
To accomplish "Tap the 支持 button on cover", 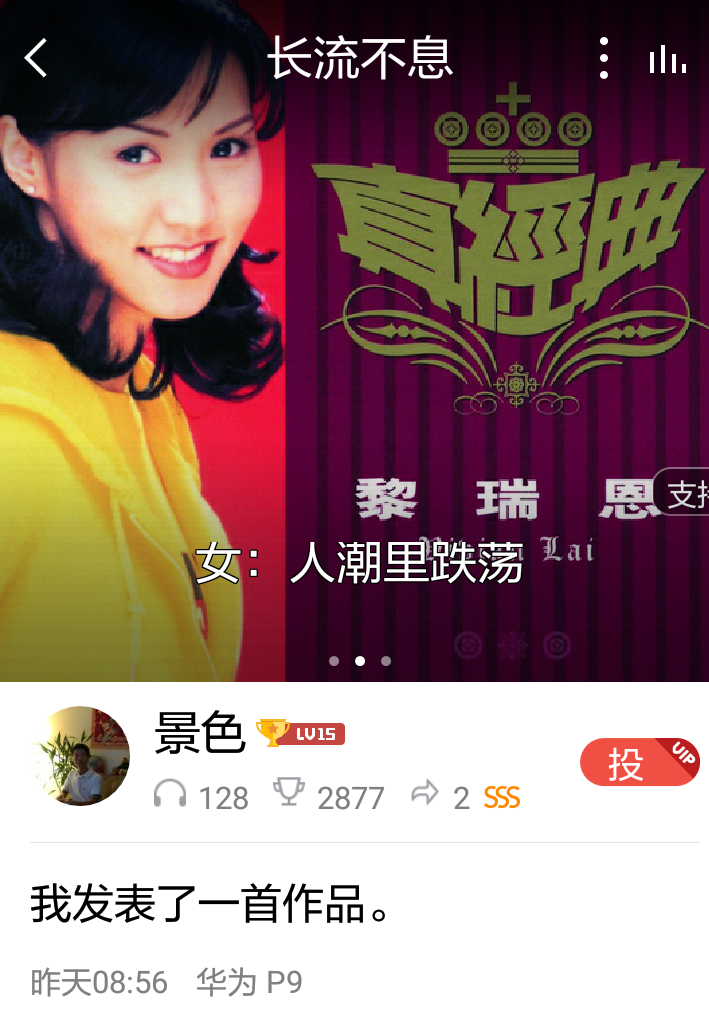I will 683,492.
